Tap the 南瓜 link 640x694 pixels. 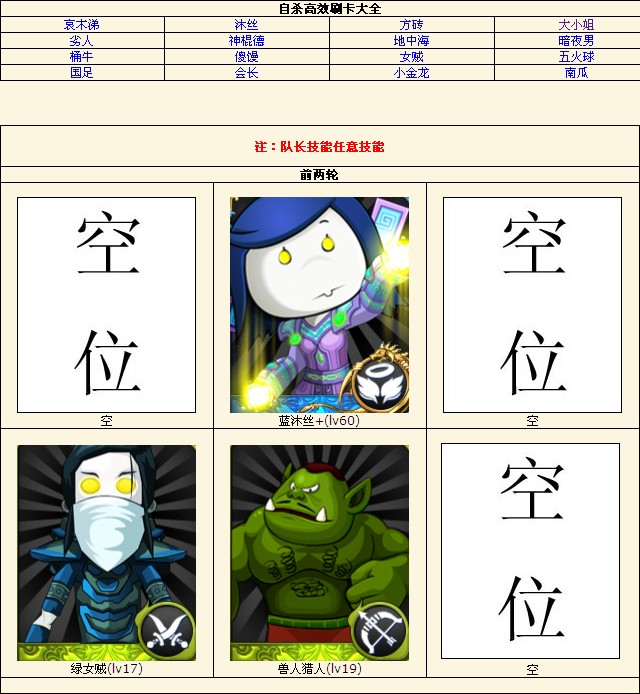pos(576,73)
